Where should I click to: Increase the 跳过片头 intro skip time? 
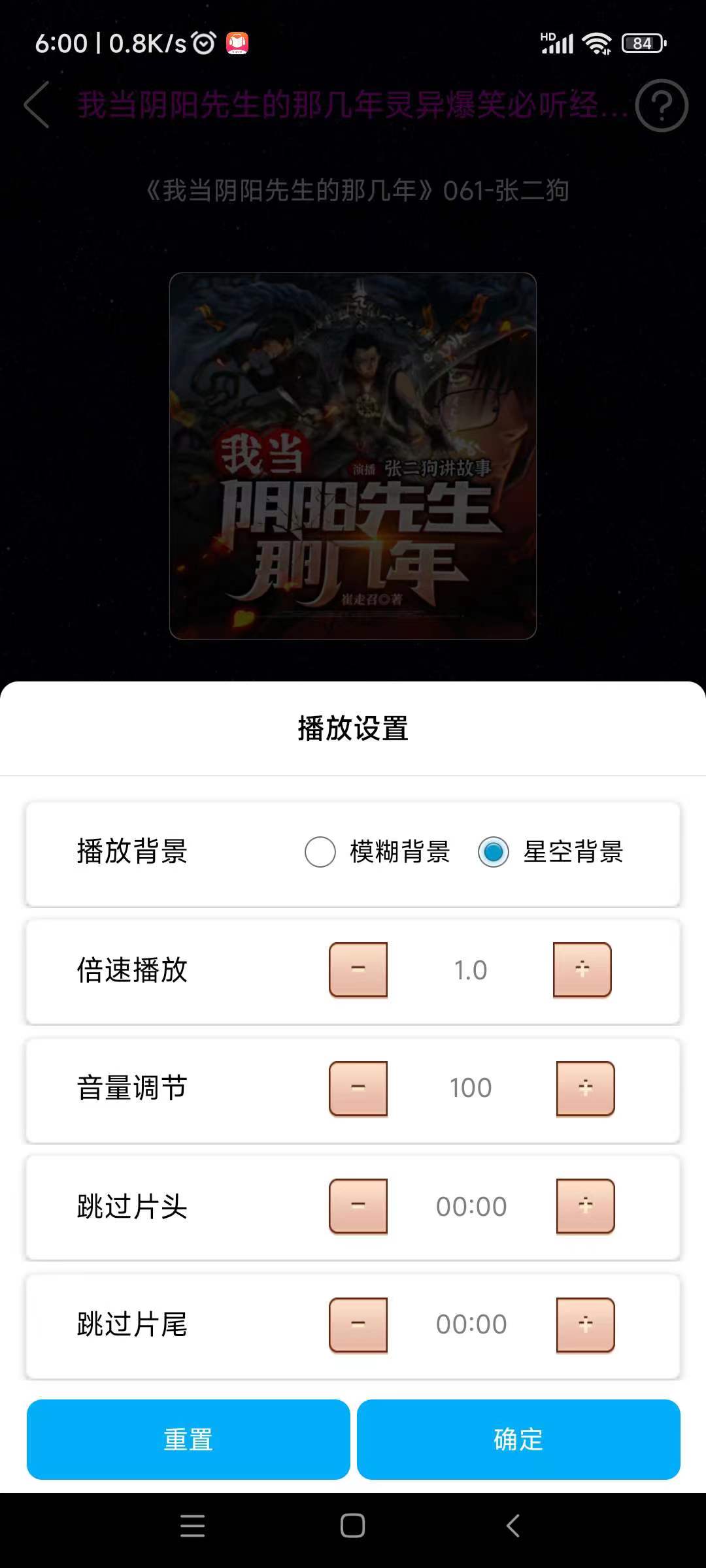586,1206
